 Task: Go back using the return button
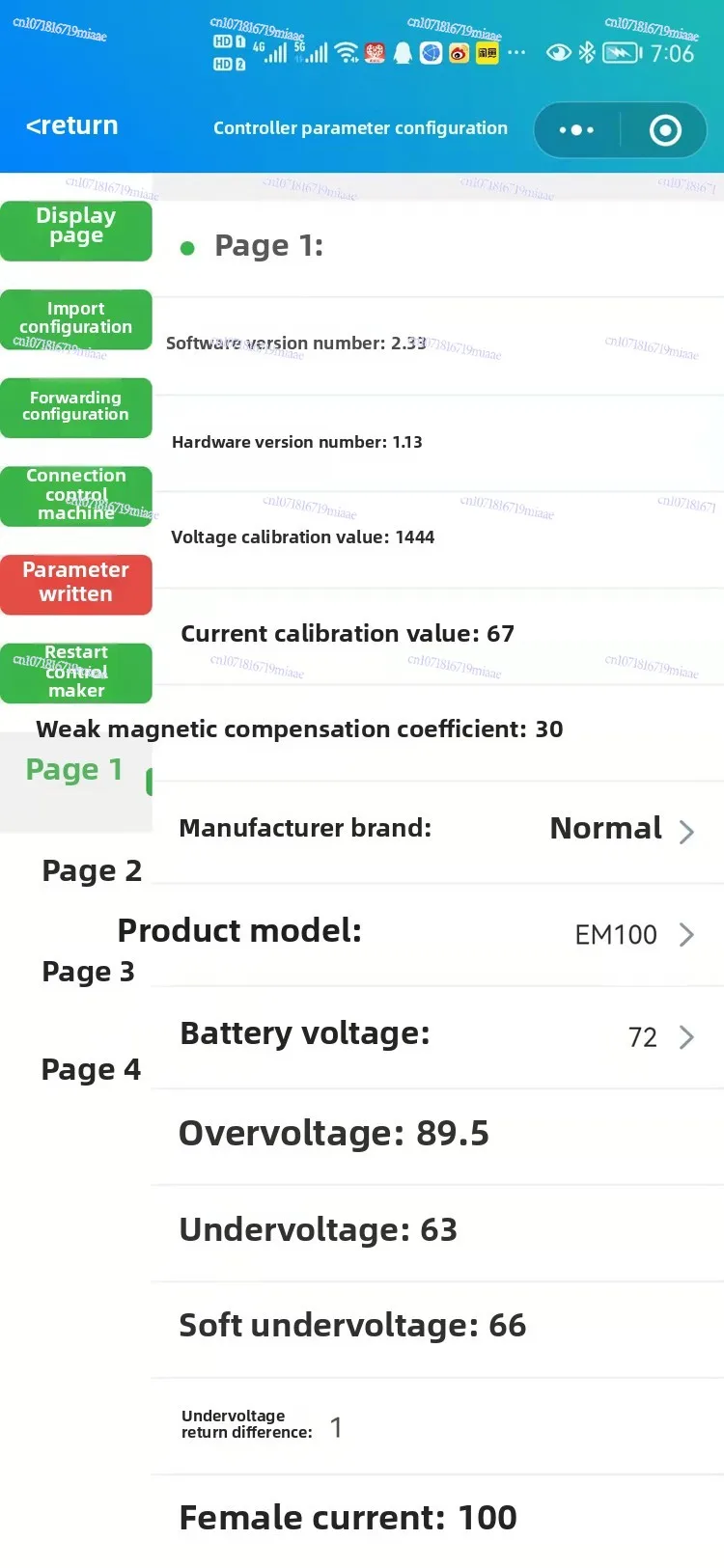point(72,126)
